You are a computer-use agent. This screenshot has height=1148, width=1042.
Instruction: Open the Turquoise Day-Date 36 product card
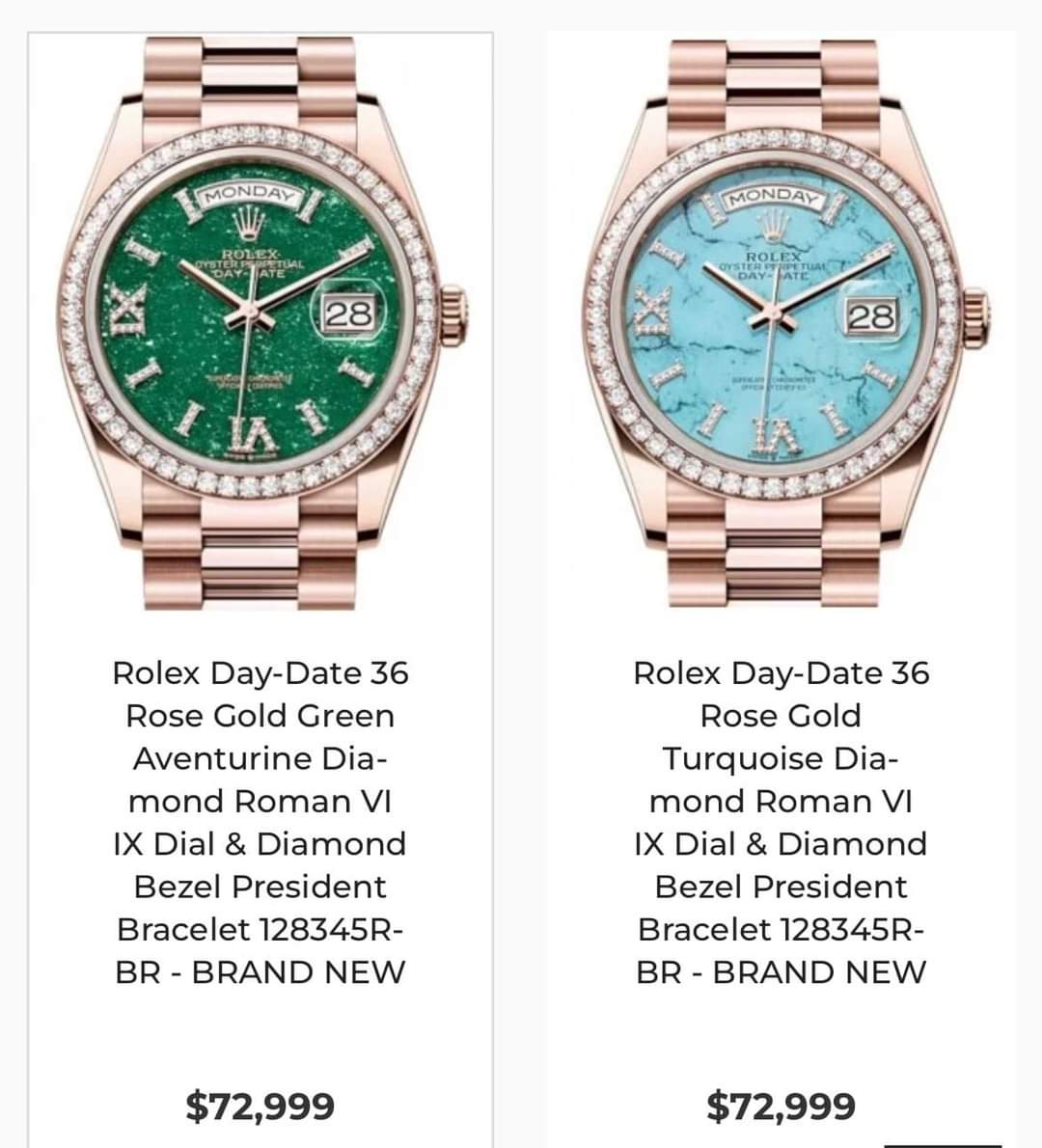click(781, 821)
